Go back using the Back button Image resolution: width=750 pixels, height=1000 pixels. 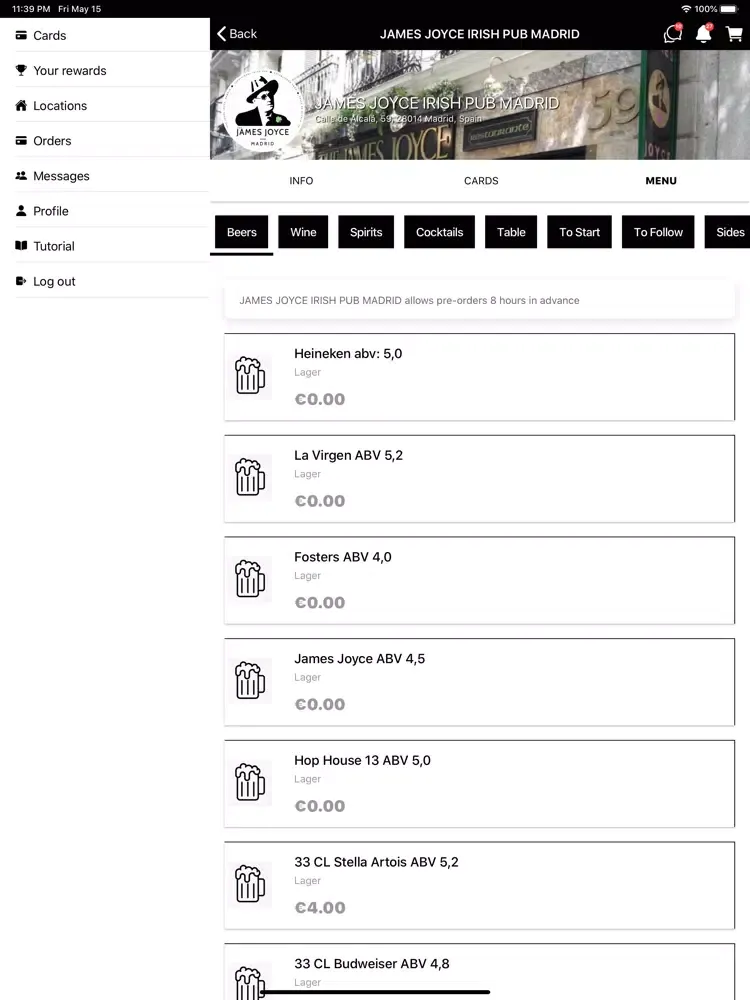[237, 34]
